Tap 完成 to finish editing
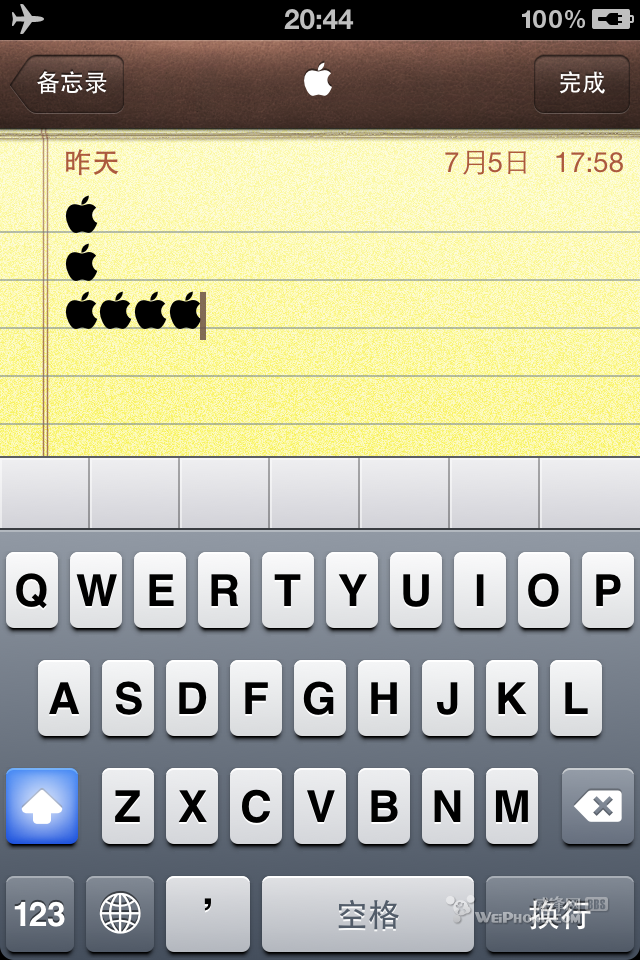The width and height of the screenshot is (640, 960). (x=581, y=83)
